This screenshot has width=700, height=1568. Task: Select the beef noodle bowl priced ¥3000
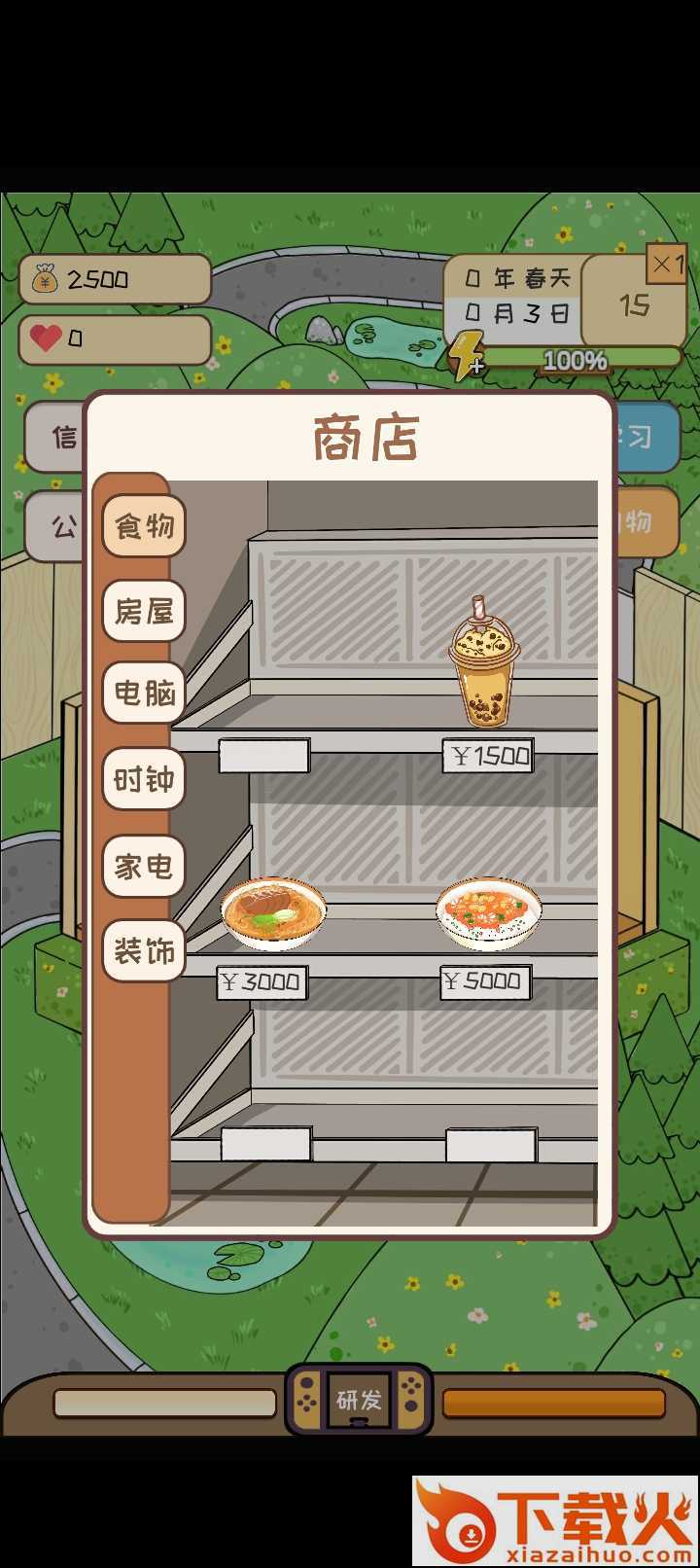273,912
